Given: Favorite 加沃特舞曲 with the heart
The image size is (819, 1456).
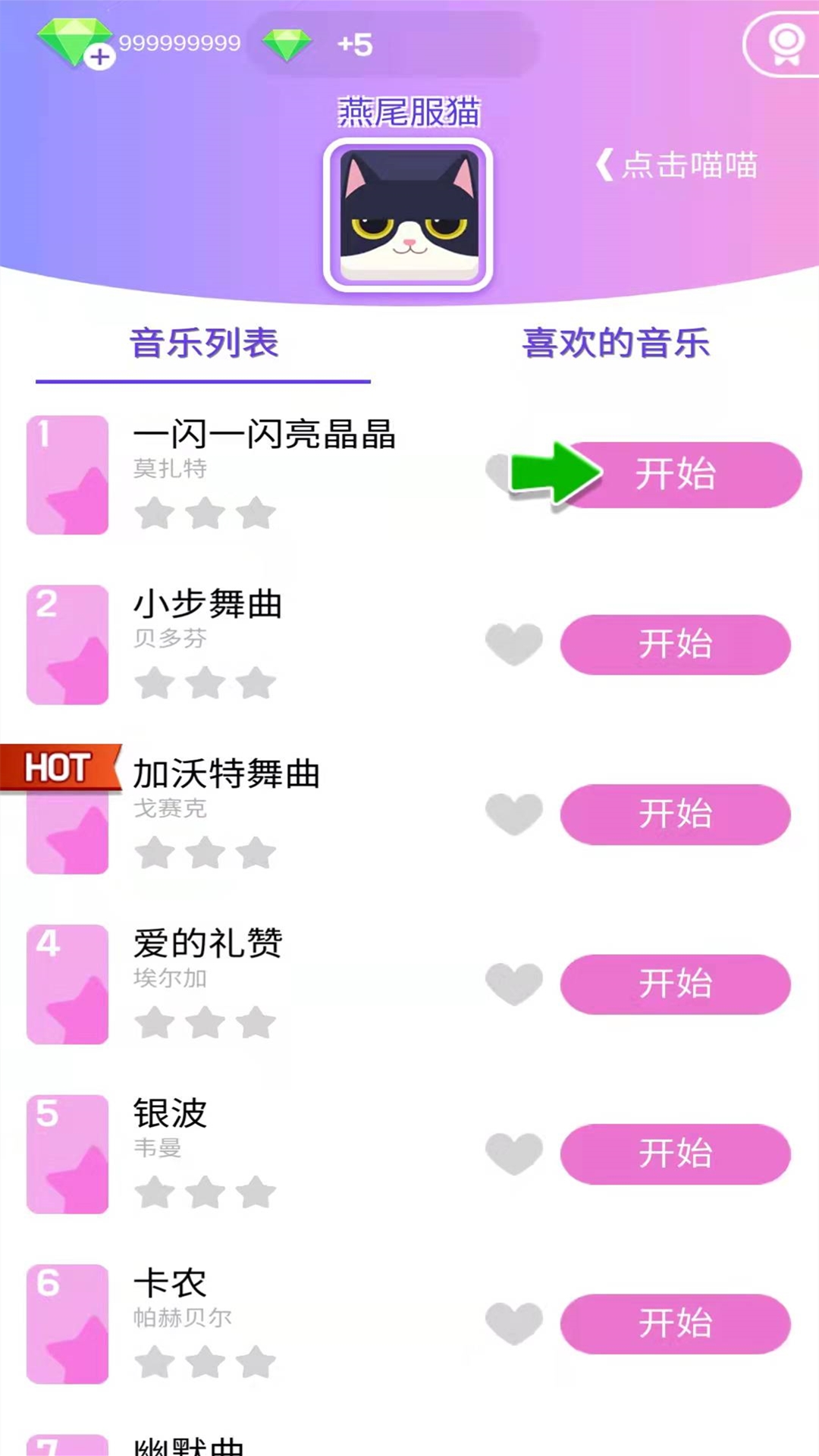Looking at the screenshot, I should coord(513,814).
